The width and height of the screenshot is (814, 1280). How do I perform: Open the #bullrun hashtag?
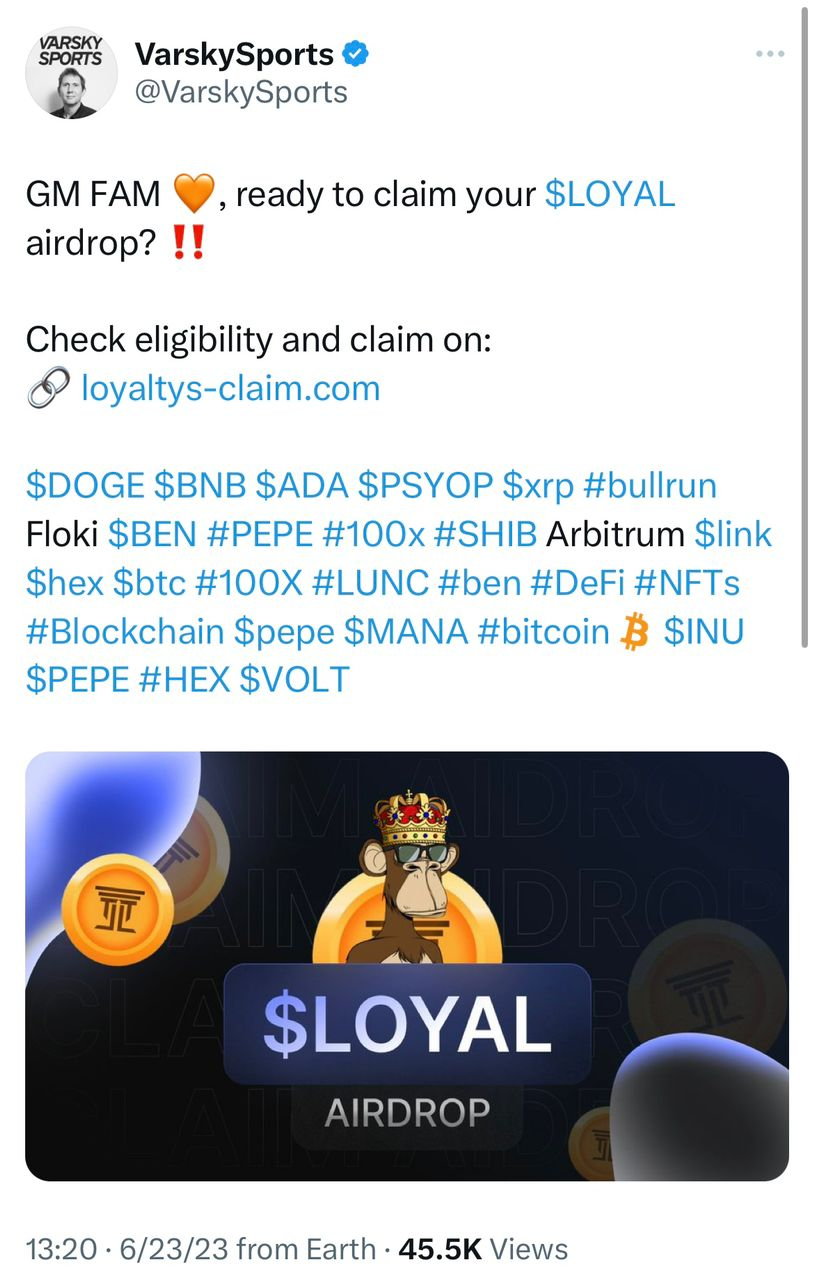coord(648,486)
